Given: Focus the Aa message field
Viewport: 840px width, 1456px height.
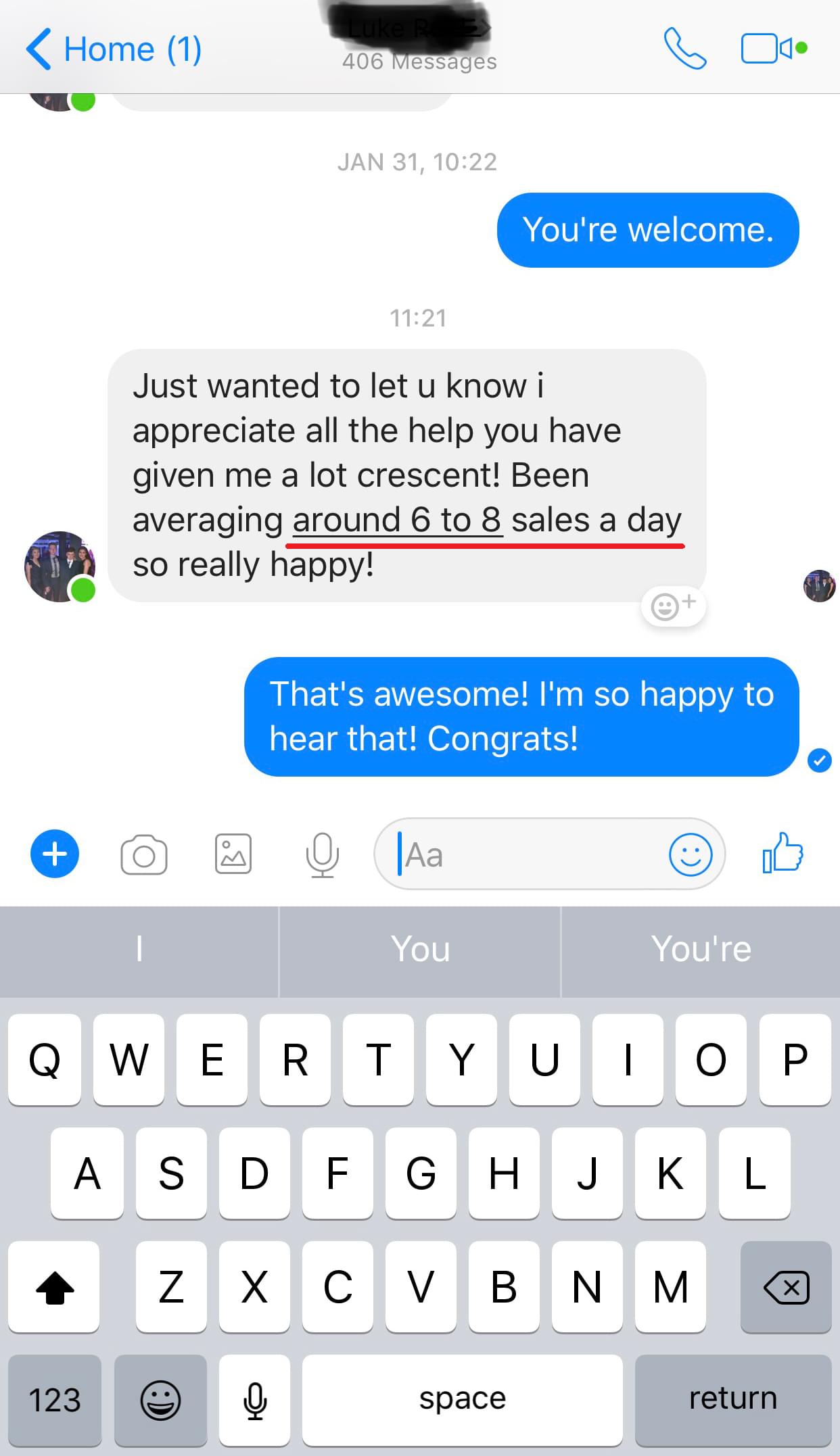Looking at the screenshot, I should 528,855.
